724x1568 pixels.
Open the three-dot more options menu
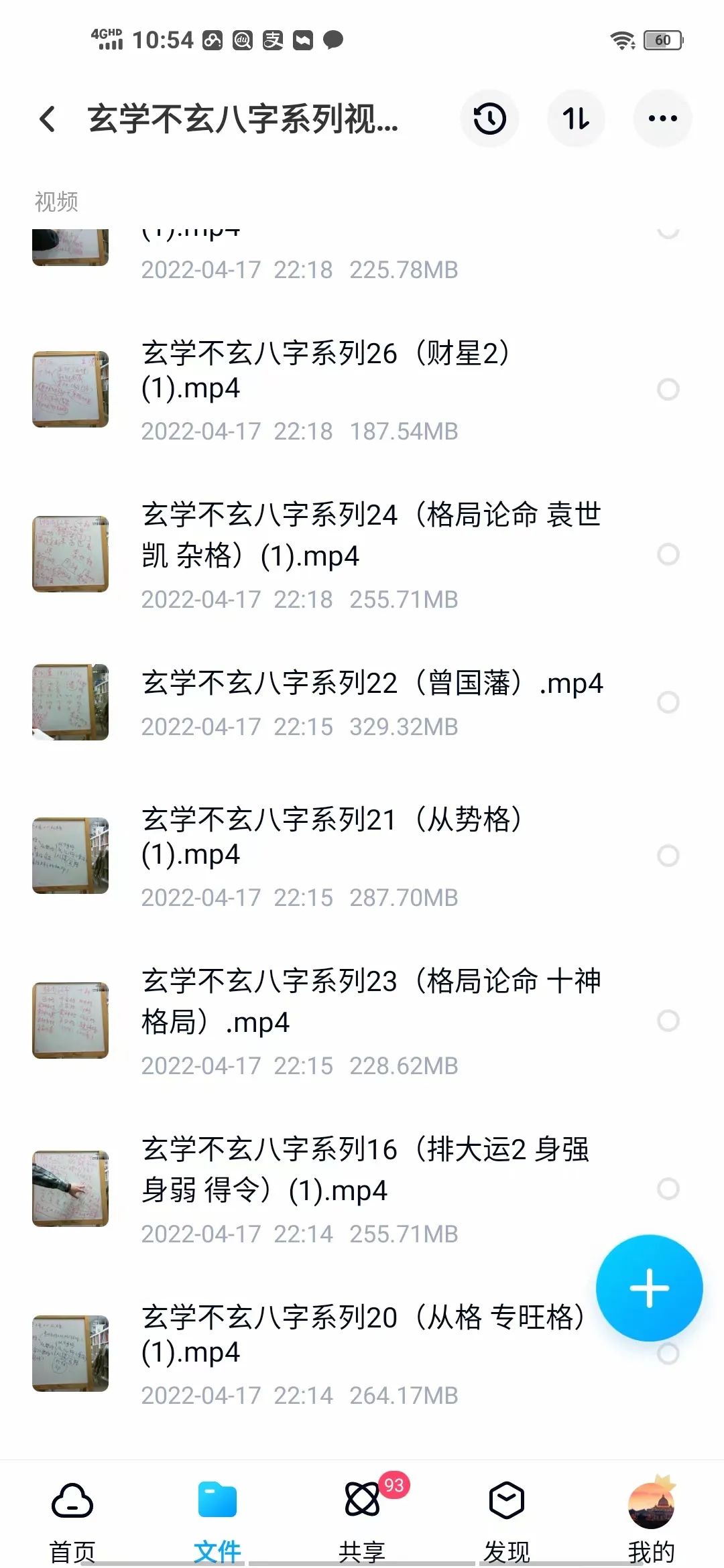[x=662, y=117]
